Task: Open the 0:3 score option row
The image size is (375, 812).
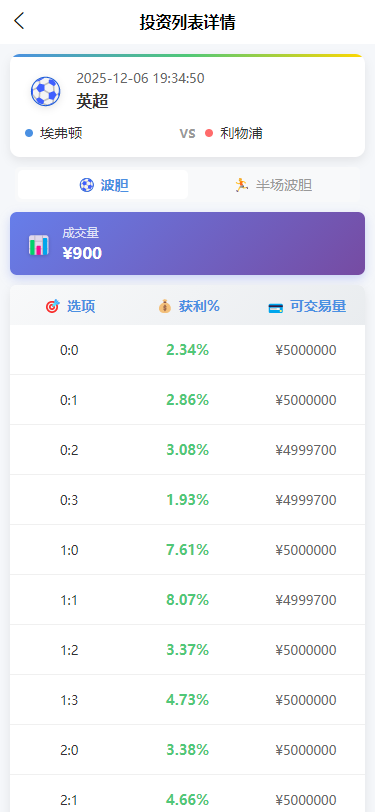Action: point(188,500)
